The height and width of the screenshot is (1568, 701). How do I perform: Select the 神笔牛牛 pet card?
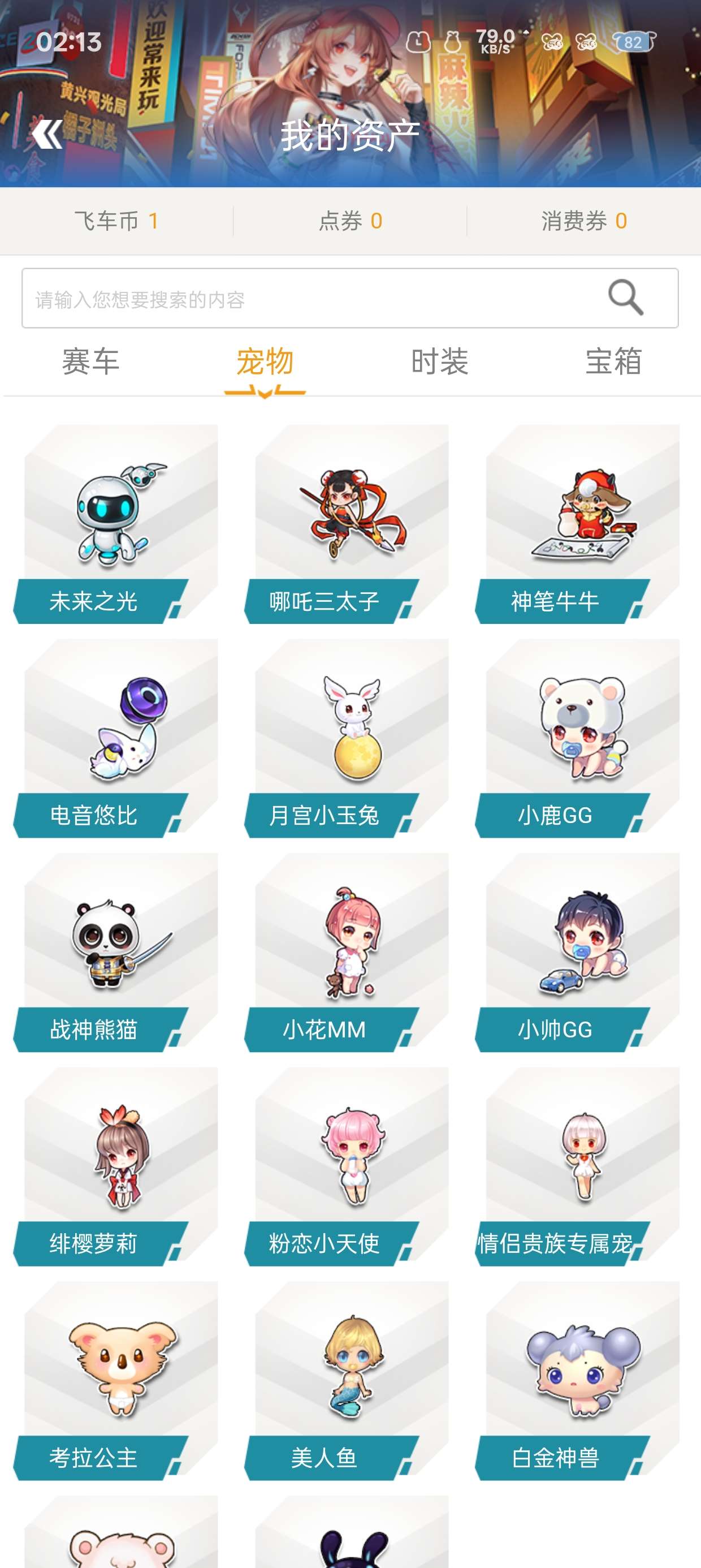point(578,523)
